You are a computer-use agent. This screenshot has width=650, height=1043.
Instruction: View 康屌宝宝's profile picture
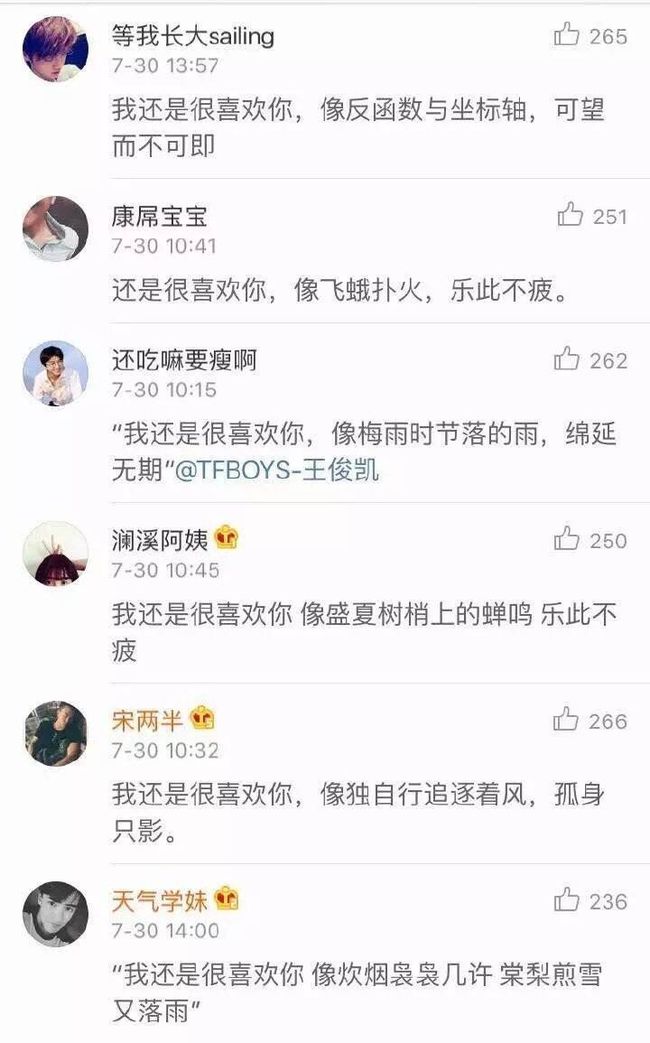coord(55,229)
